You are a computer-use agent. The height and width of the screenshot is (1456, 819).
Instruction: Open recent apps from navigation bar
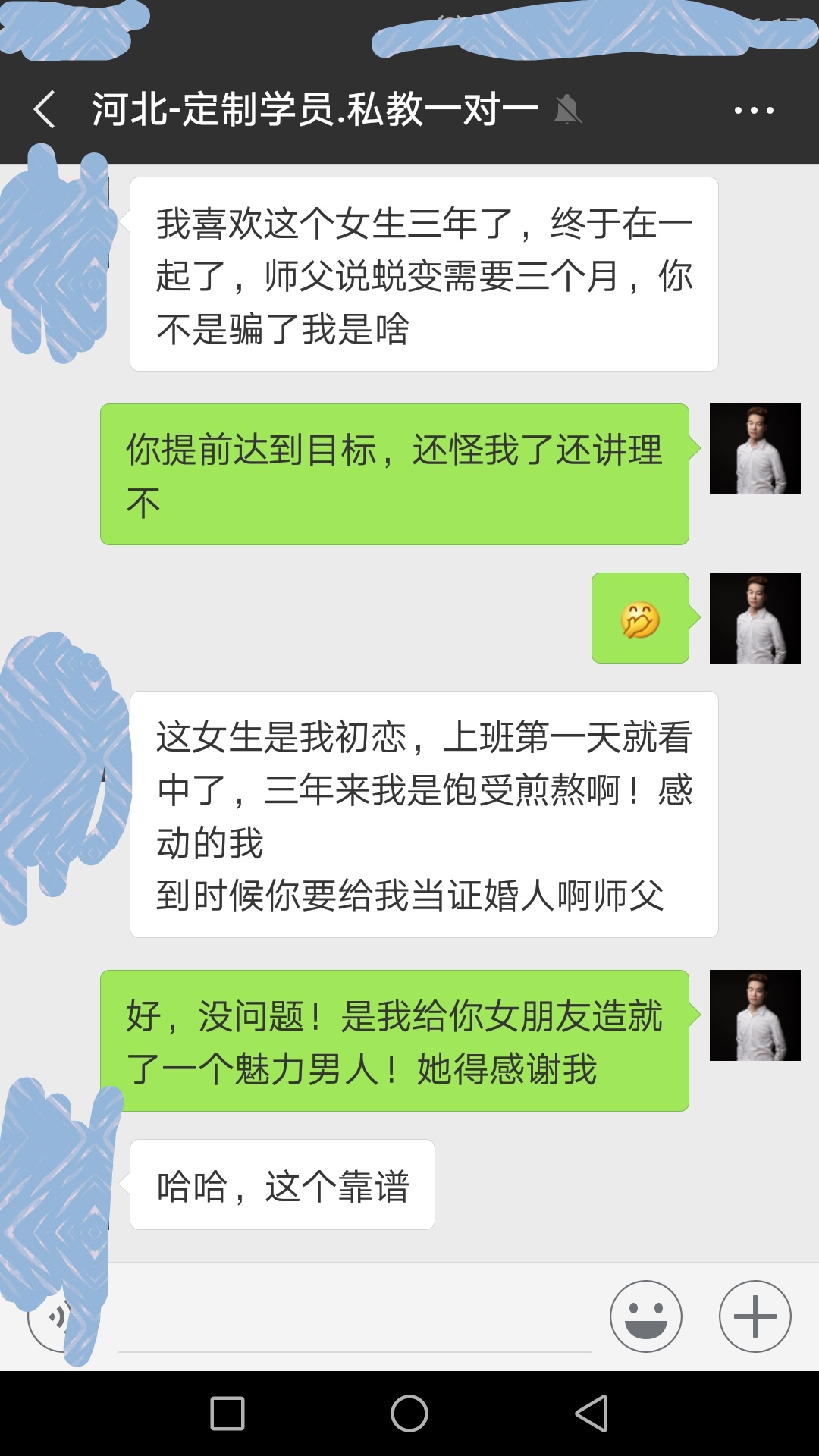[x=227, y=1414]
